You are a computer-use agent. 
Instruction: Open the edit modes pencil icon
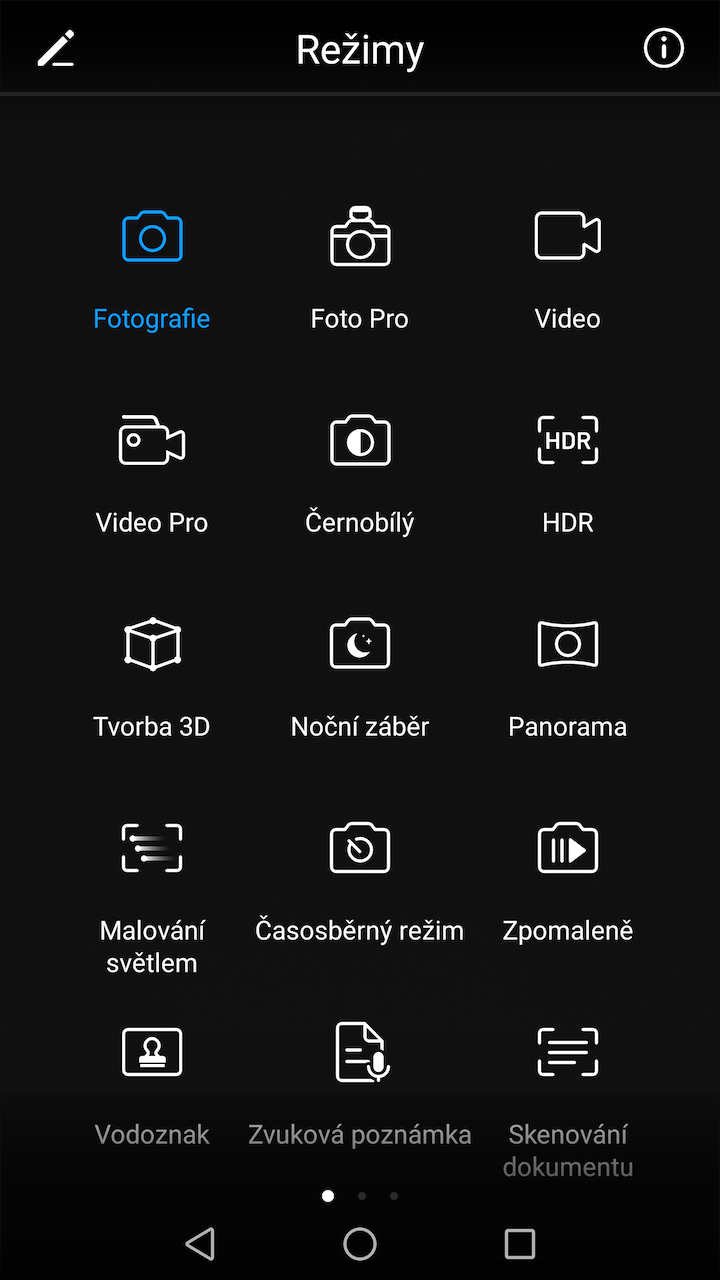(x=56, y=49)
